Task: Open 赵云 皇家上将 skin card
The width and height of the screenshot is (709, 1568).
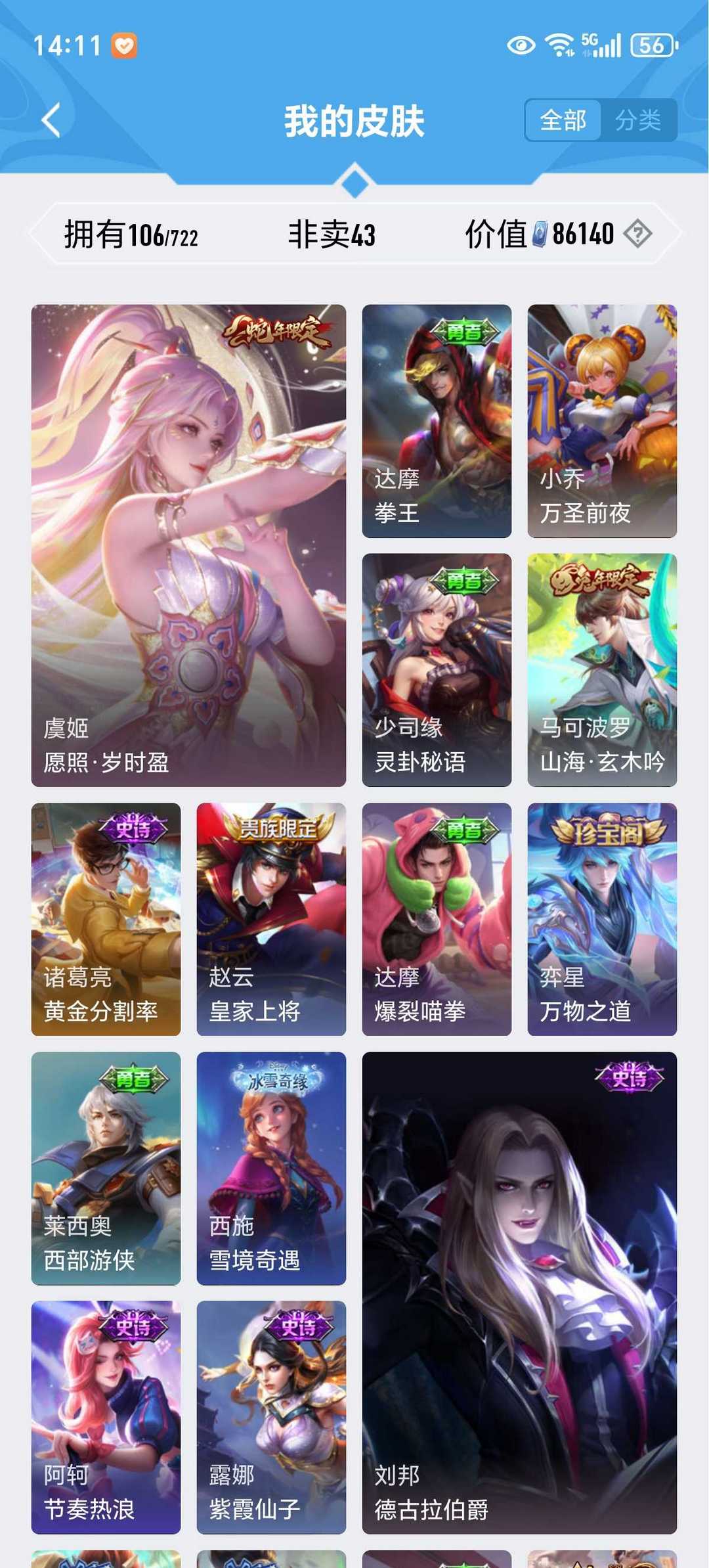Action: tap(271, 919)
